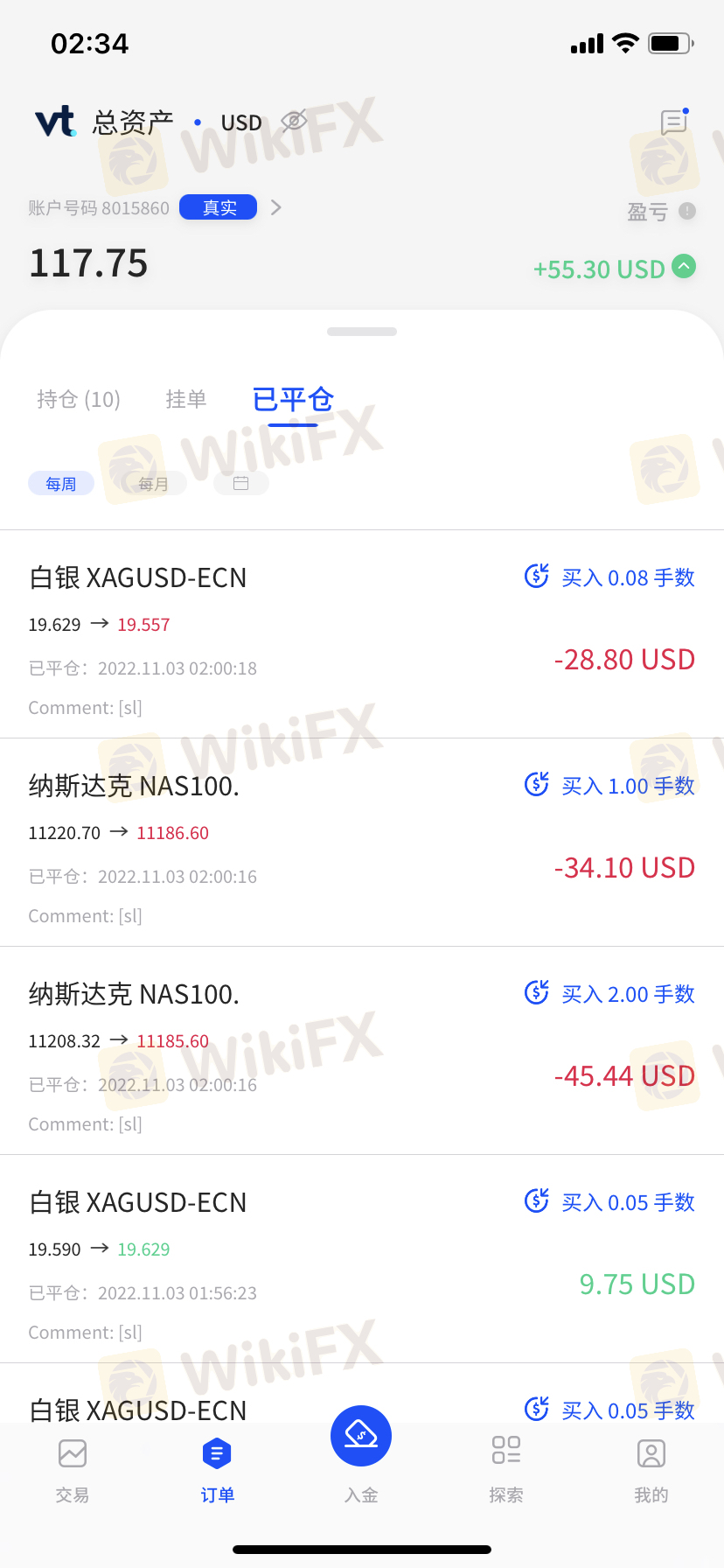Image resolution: width=724 pixels, height=1568 pixels.
Task: Switch to the 持仓 (10) tab
Action: point(79,399)
